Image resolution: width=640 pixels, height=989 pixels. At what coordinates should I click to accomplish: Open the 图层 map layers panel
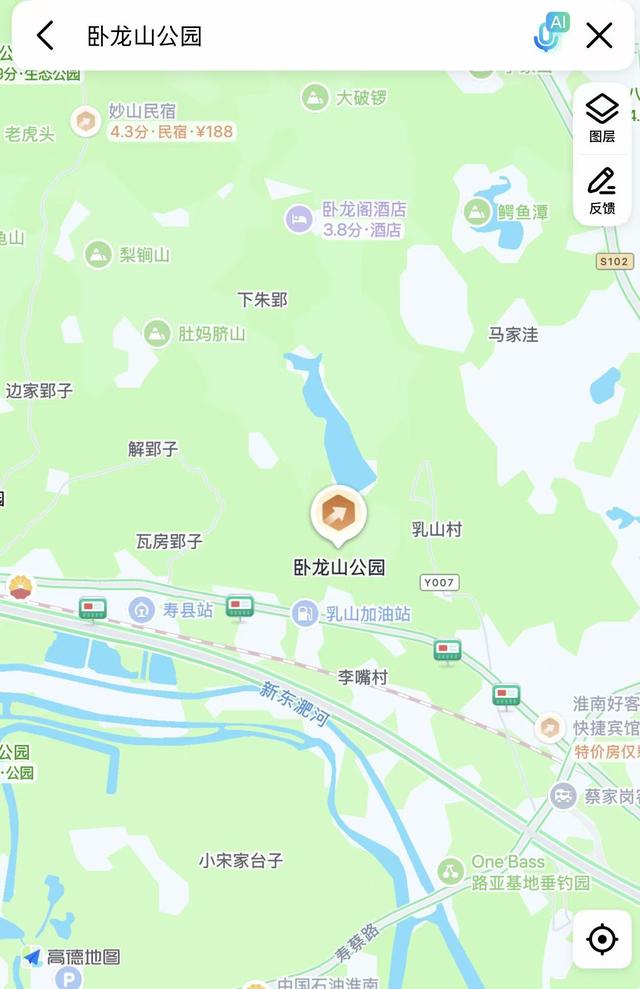click(602, 117)
